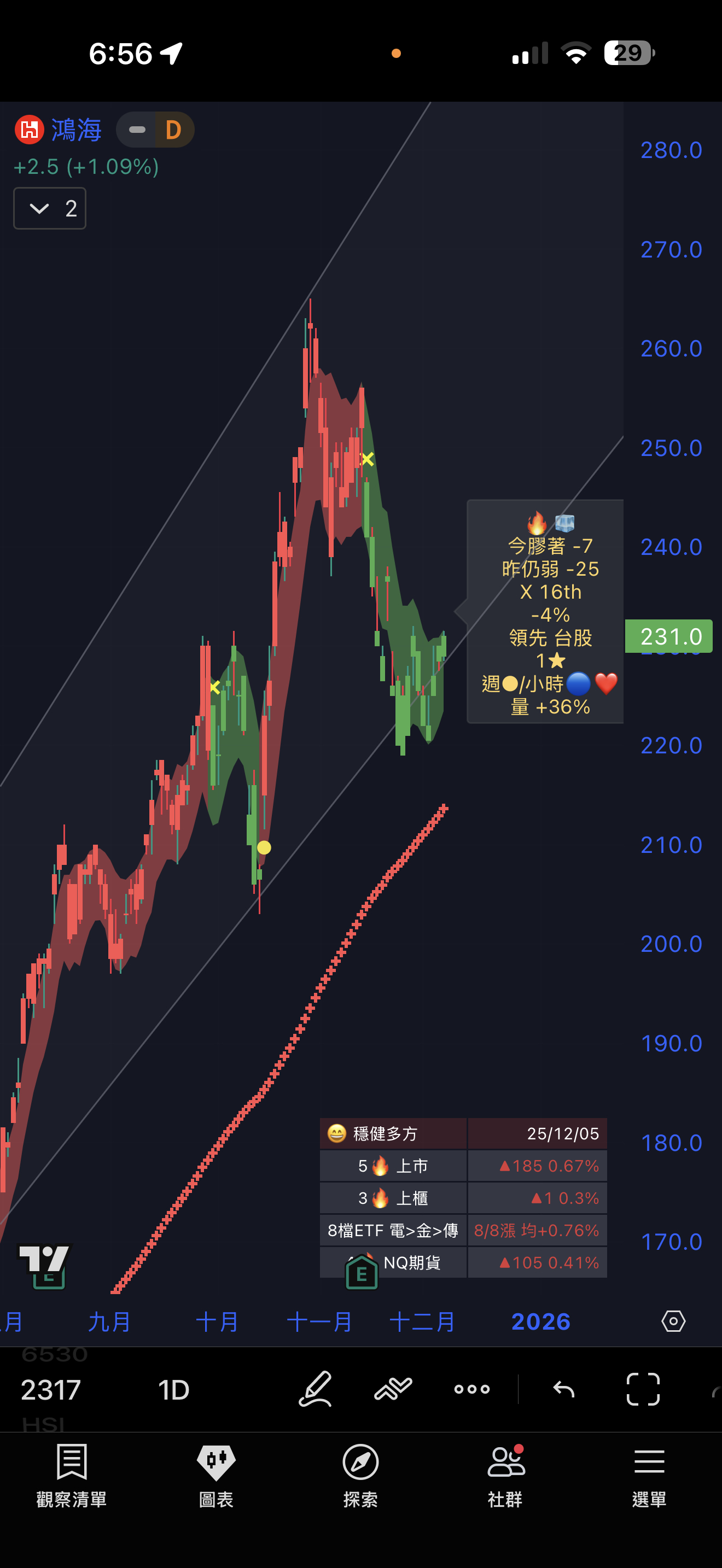Tap the 鴻海 symbol name
The image size is (722, 1568).
click(76, 130)
